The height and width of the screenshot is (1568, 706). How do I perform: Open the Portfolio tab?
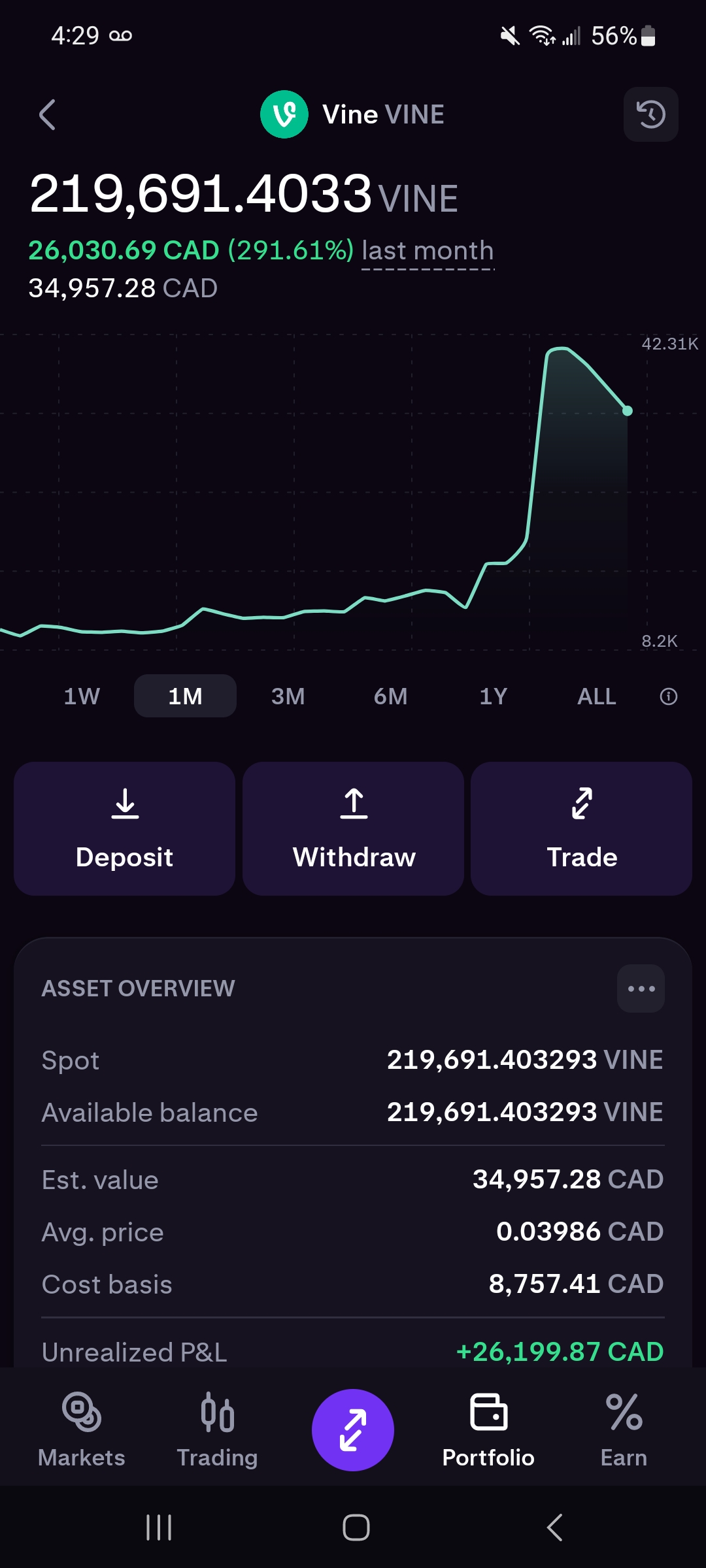(488, 1430)
